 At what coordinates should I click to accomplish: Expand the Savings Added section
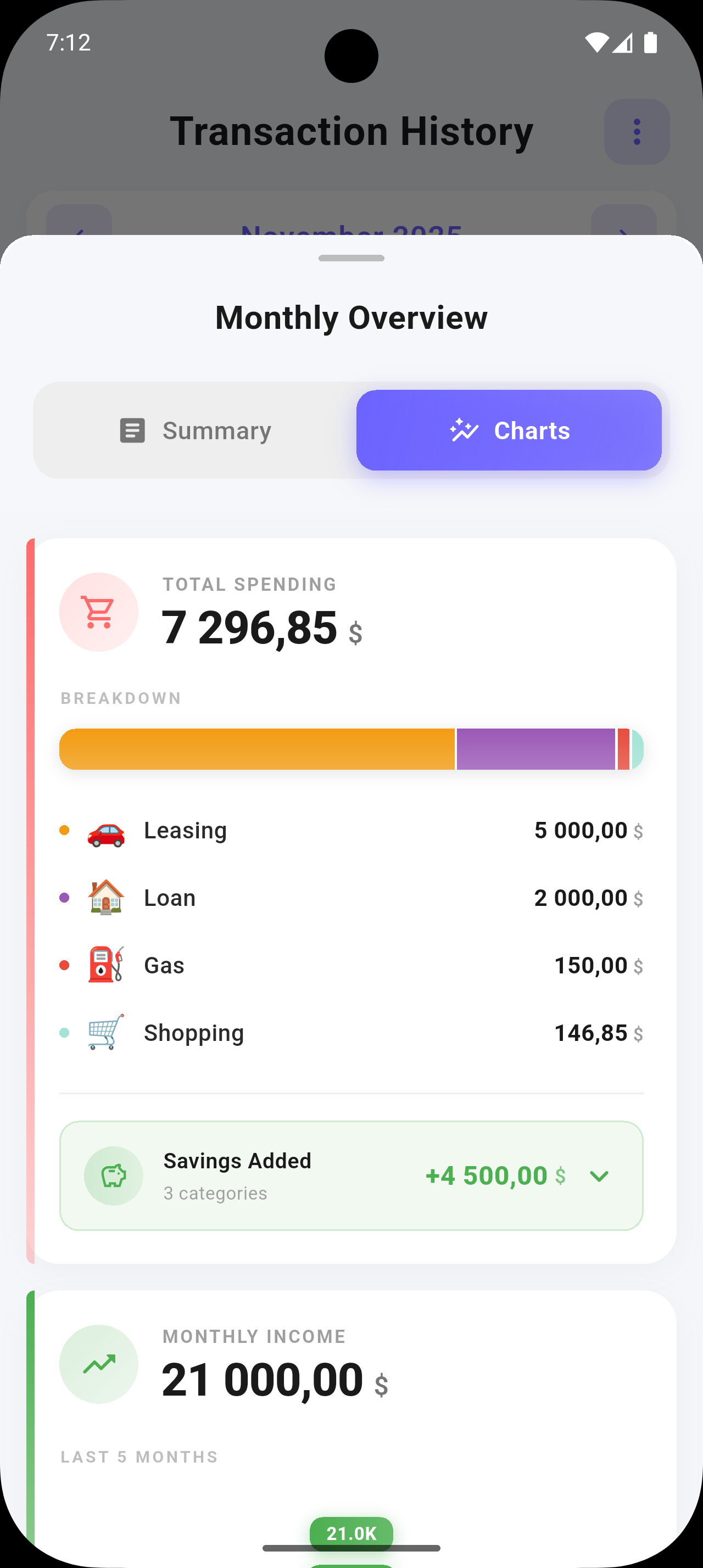(x=599, y=1175)
